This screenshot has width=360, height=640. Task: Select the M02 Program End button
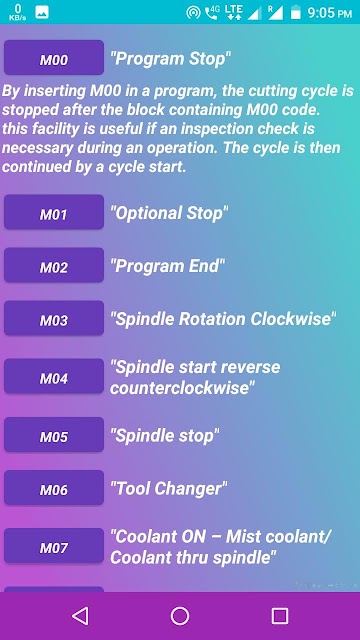click(54, 265)
